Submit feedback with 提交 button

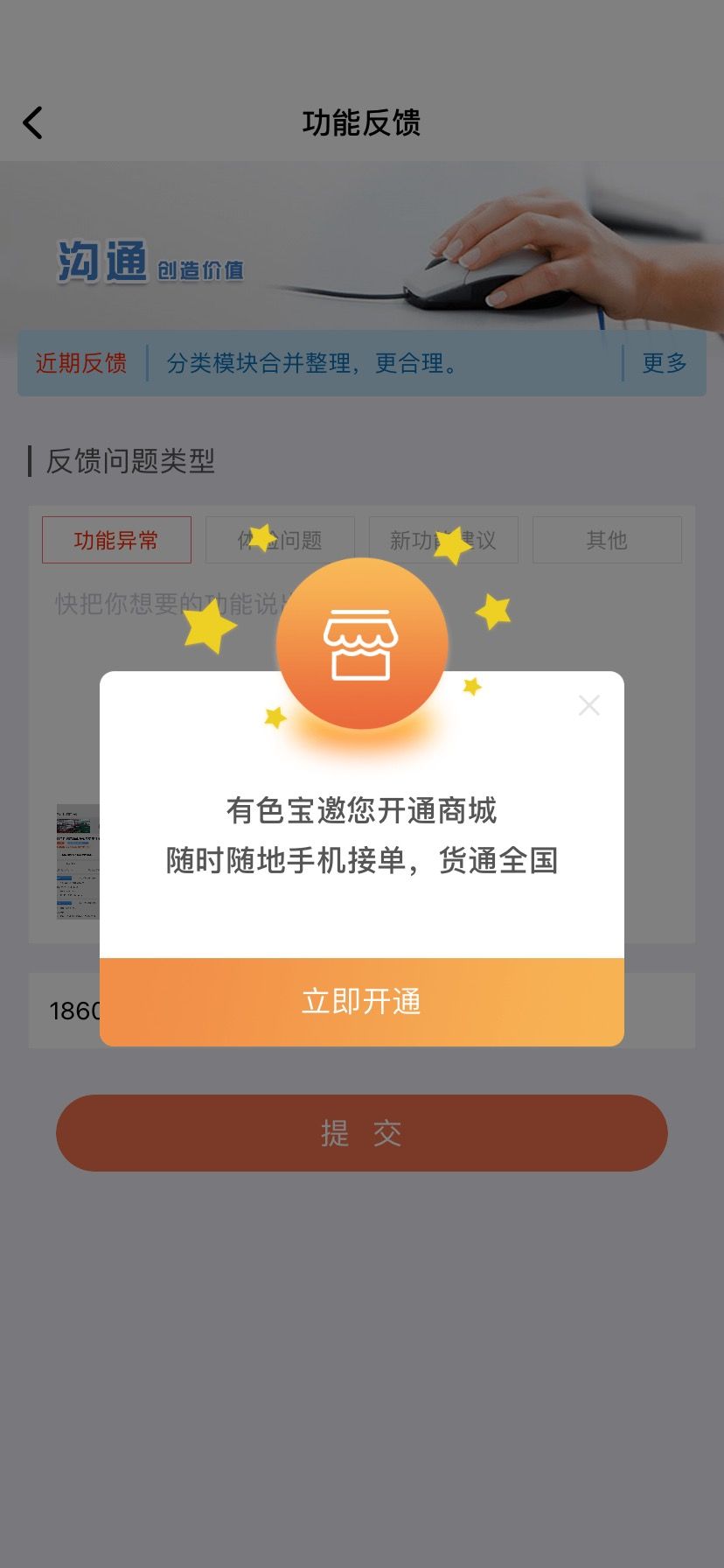(362, 1133)
